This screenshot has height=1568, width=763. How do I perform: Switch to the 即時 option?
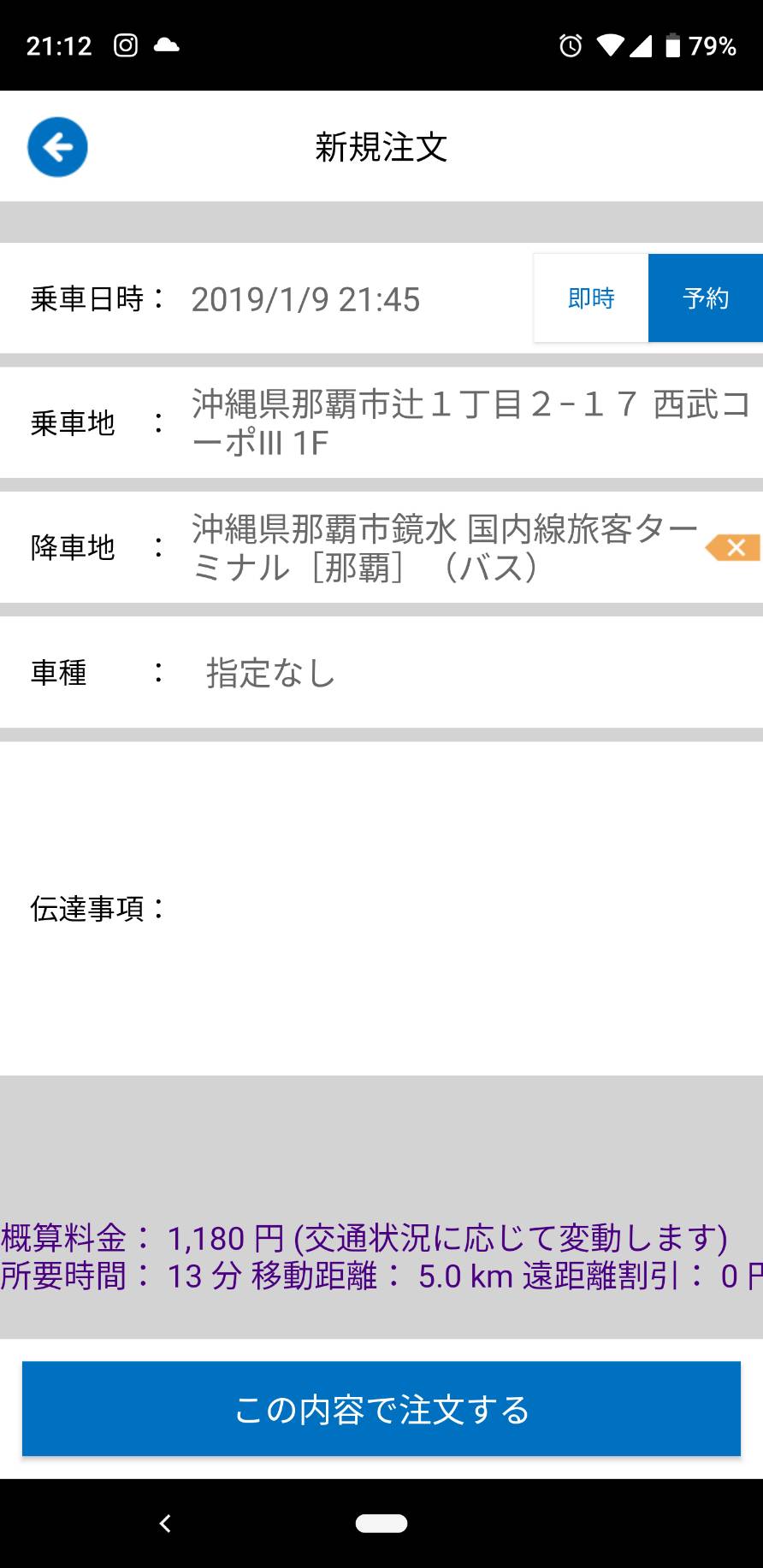pos(591,298)
